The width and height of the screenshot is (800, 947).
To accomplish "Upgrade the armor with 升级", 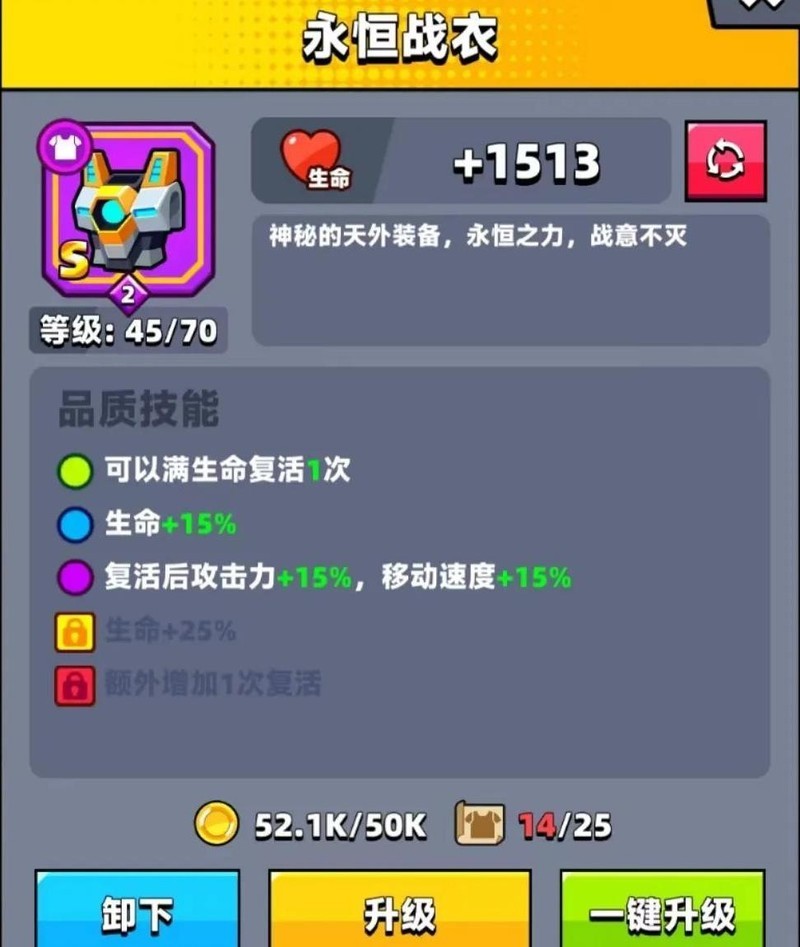I will pos(399,912).
